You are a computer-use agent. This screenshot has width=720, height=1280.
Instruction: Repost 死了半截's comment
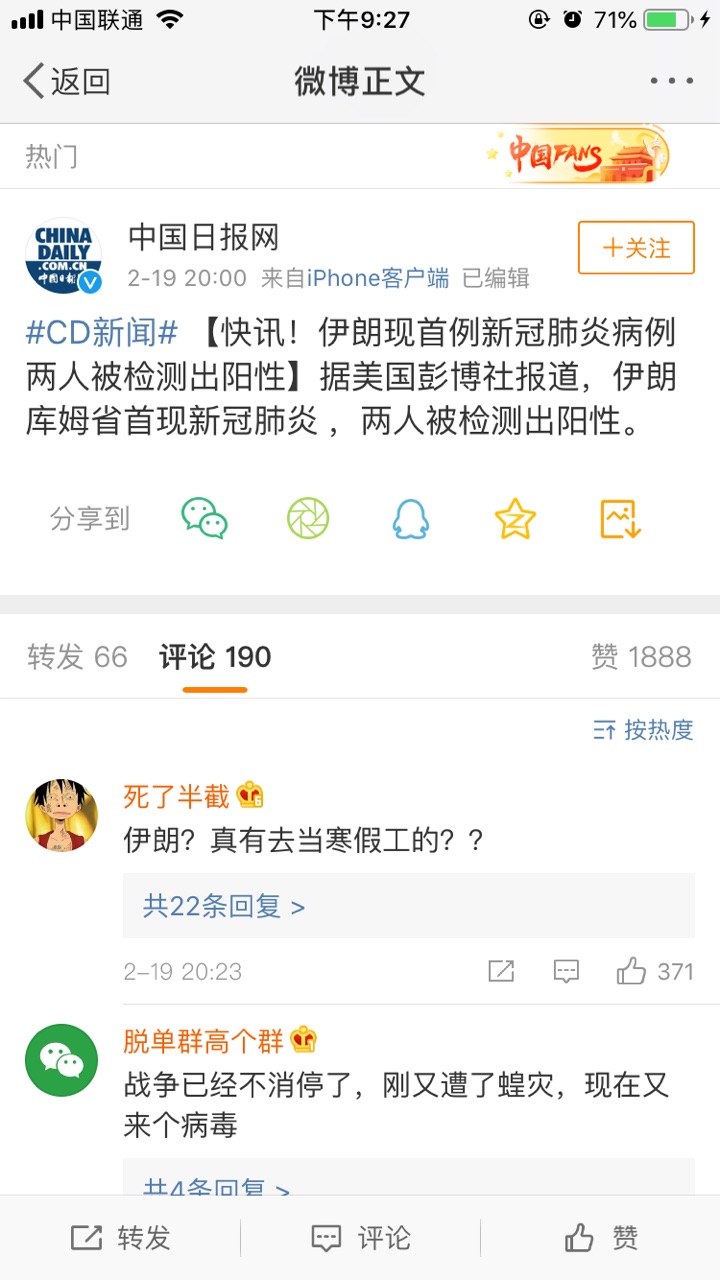pyautogui.click(x=501, y=971)
